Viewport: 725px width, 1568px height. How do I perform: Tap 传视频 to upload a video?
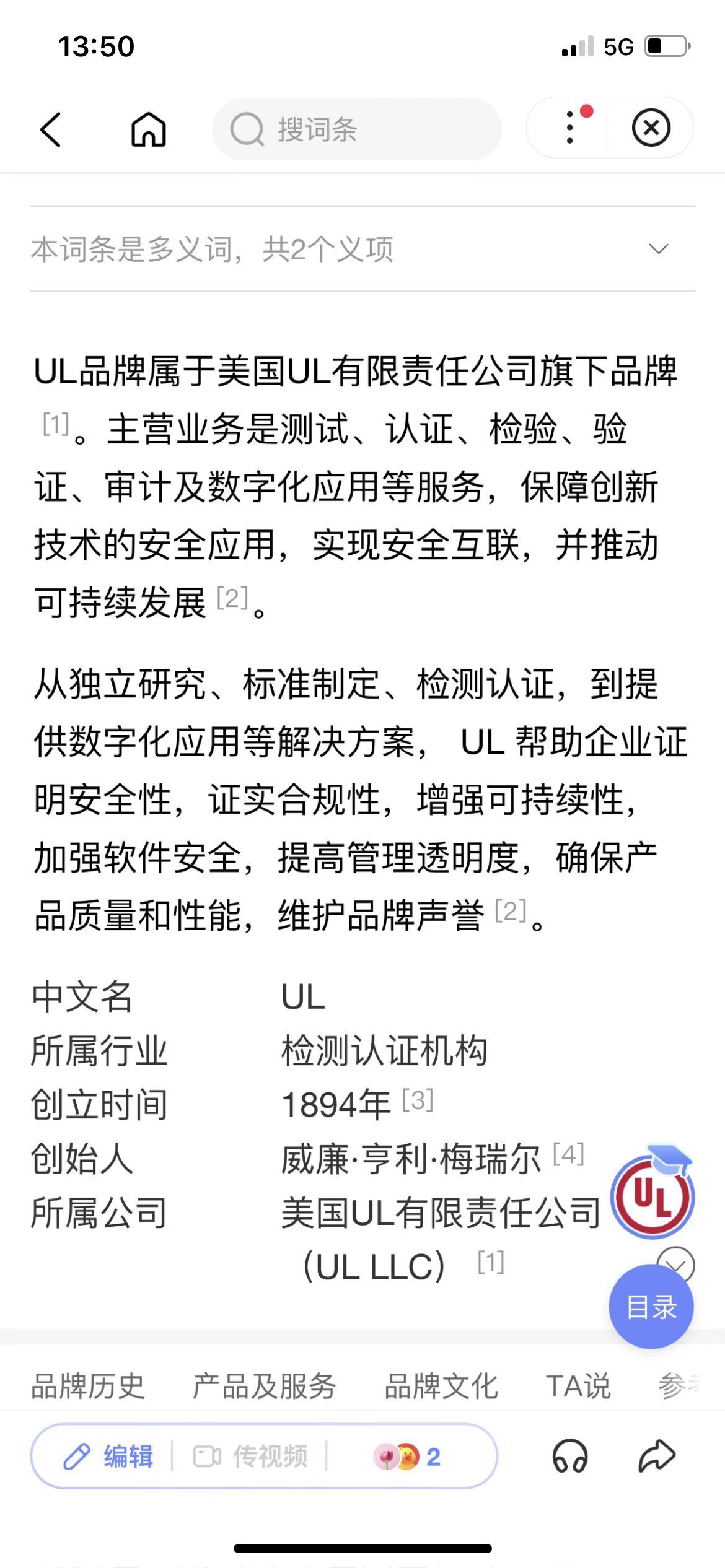[x=250, y=1457]
